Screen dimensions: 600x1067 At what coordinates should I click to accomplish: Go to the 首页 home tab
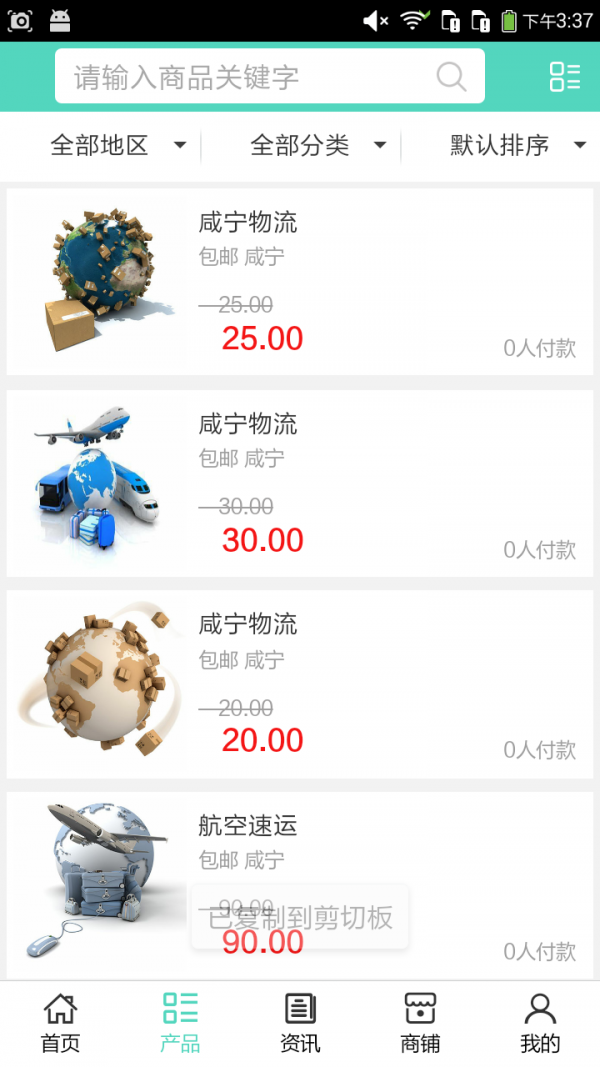click(61, 1023)
